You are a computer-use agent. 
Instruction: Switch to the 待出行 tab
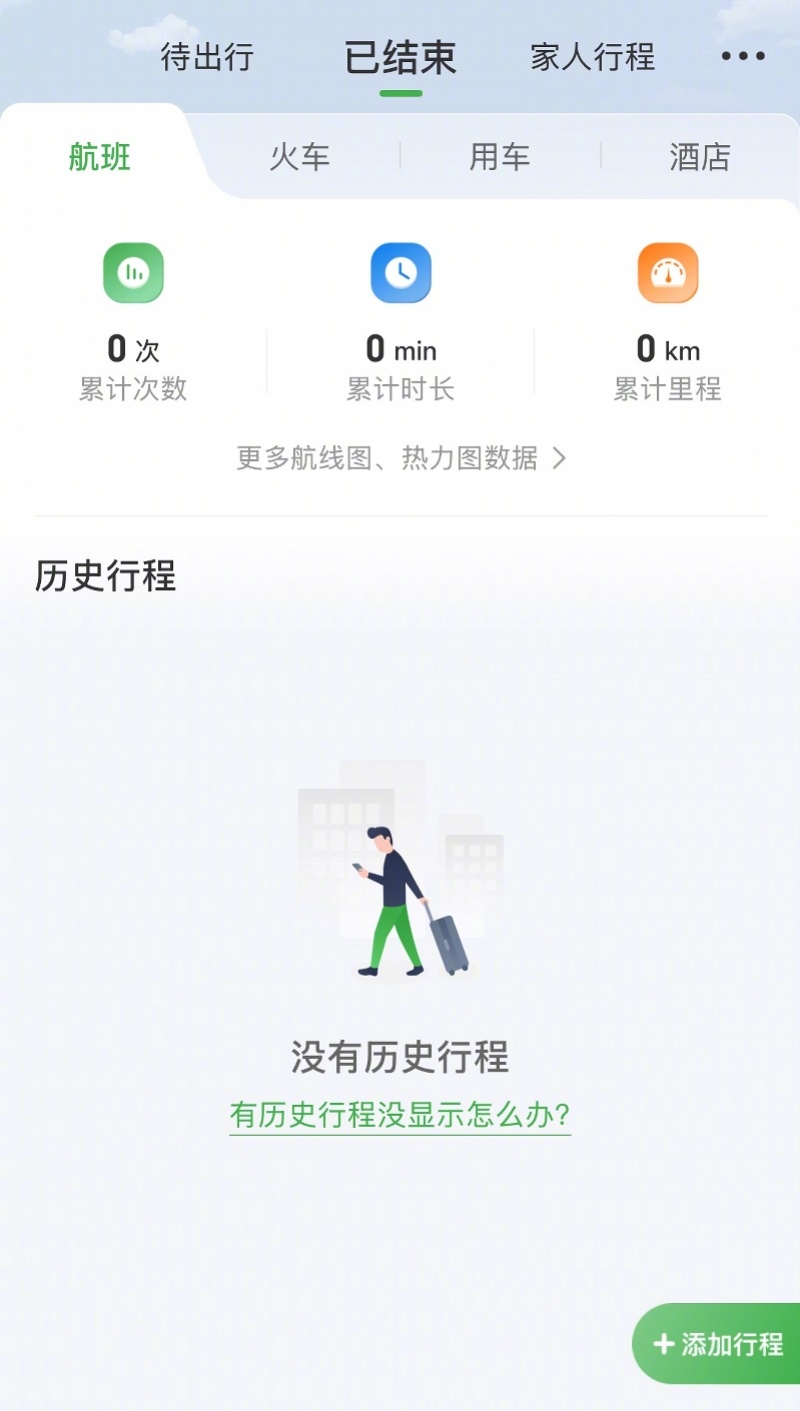pos(208,57)
